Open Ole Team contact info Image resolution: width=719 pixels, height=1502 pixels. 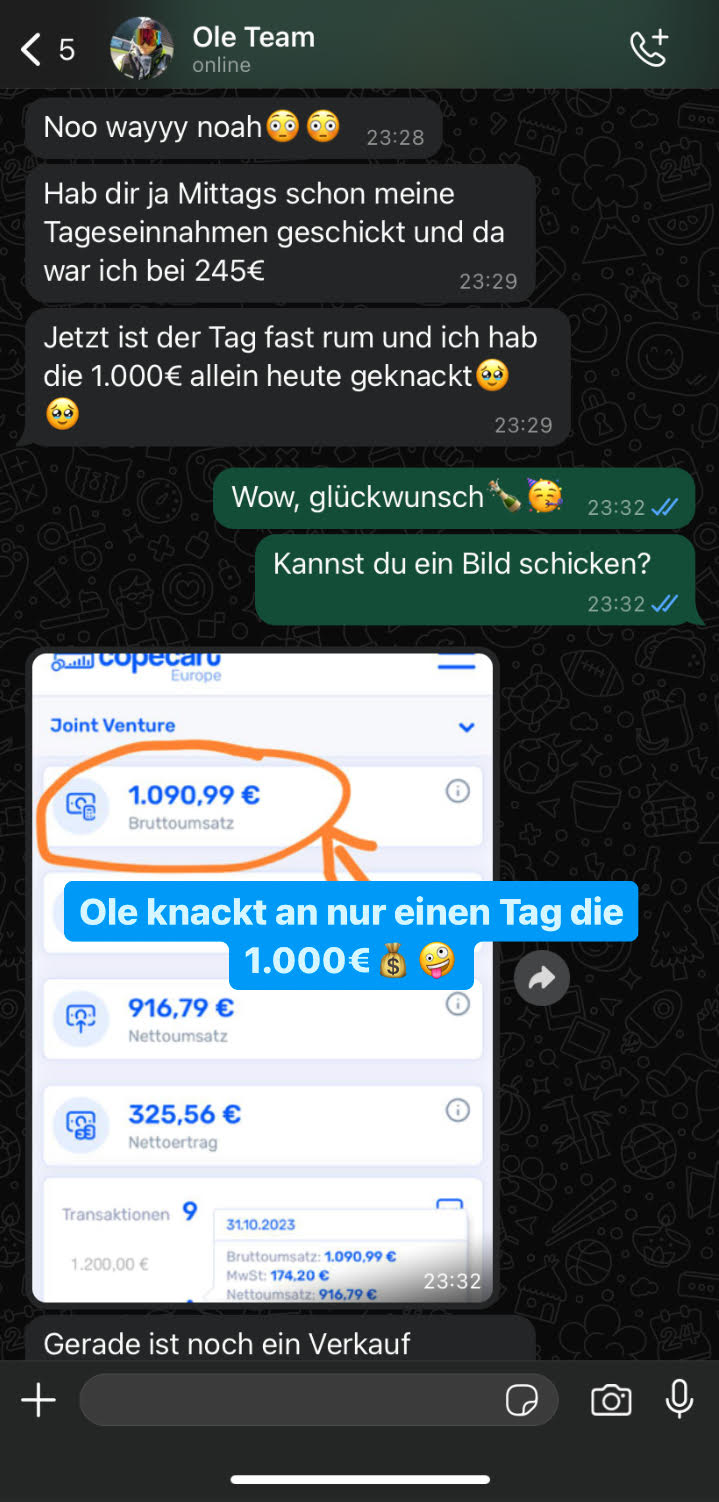coord(253,48)
